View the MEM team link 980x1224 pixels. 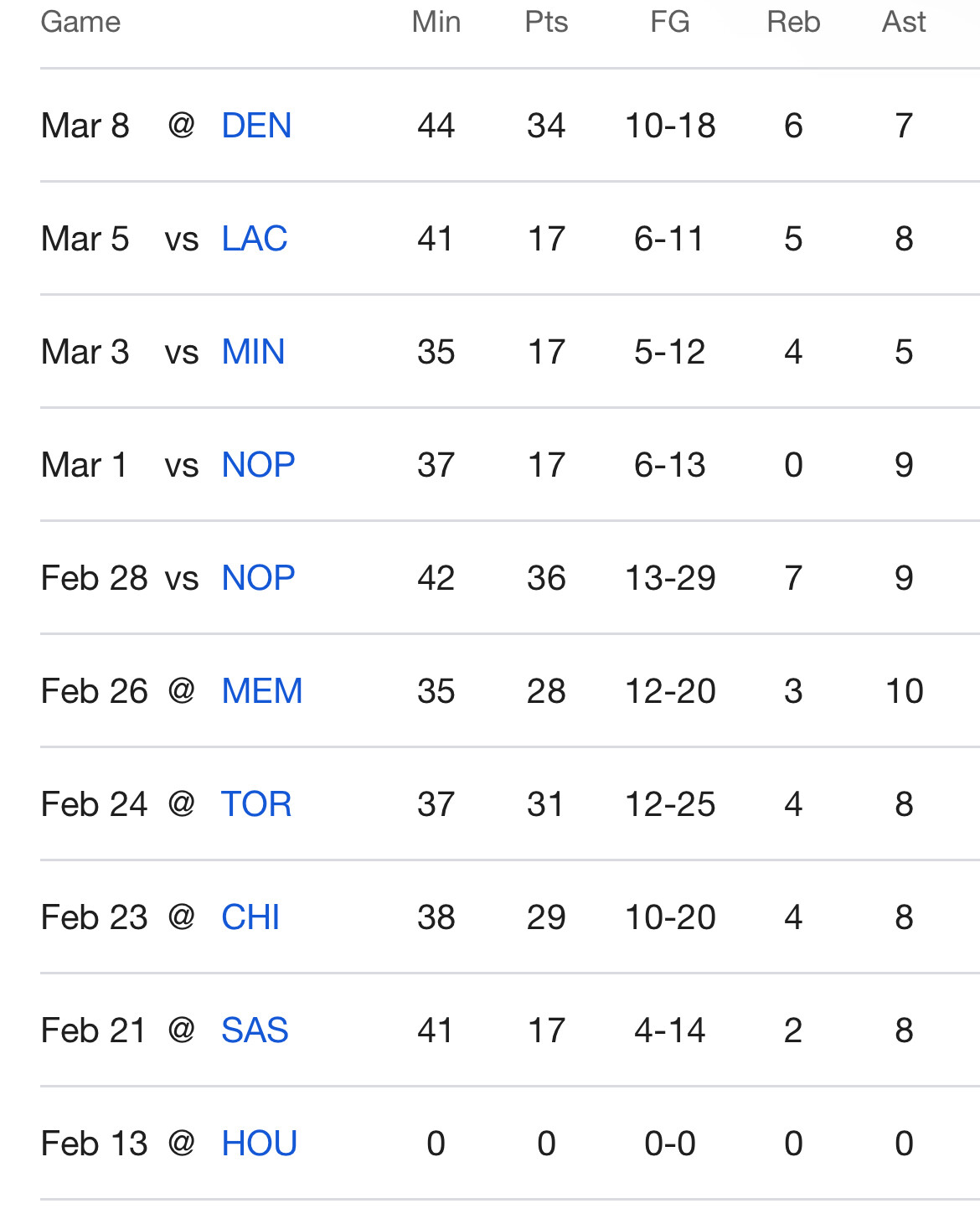[261, 691]
